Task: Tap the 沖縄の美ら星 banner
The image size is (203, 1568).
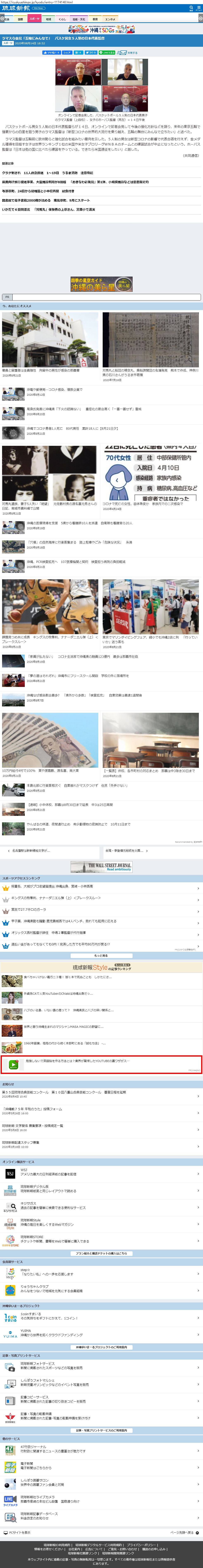Action: pyautogui.click(x=102, y=284)
